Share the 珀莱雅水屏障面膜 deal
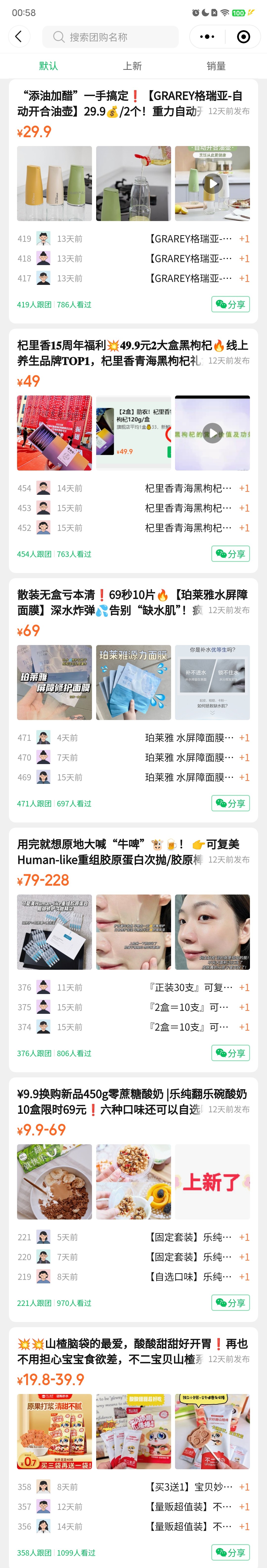Screen dimensions: 267x1568 [230, 803]
